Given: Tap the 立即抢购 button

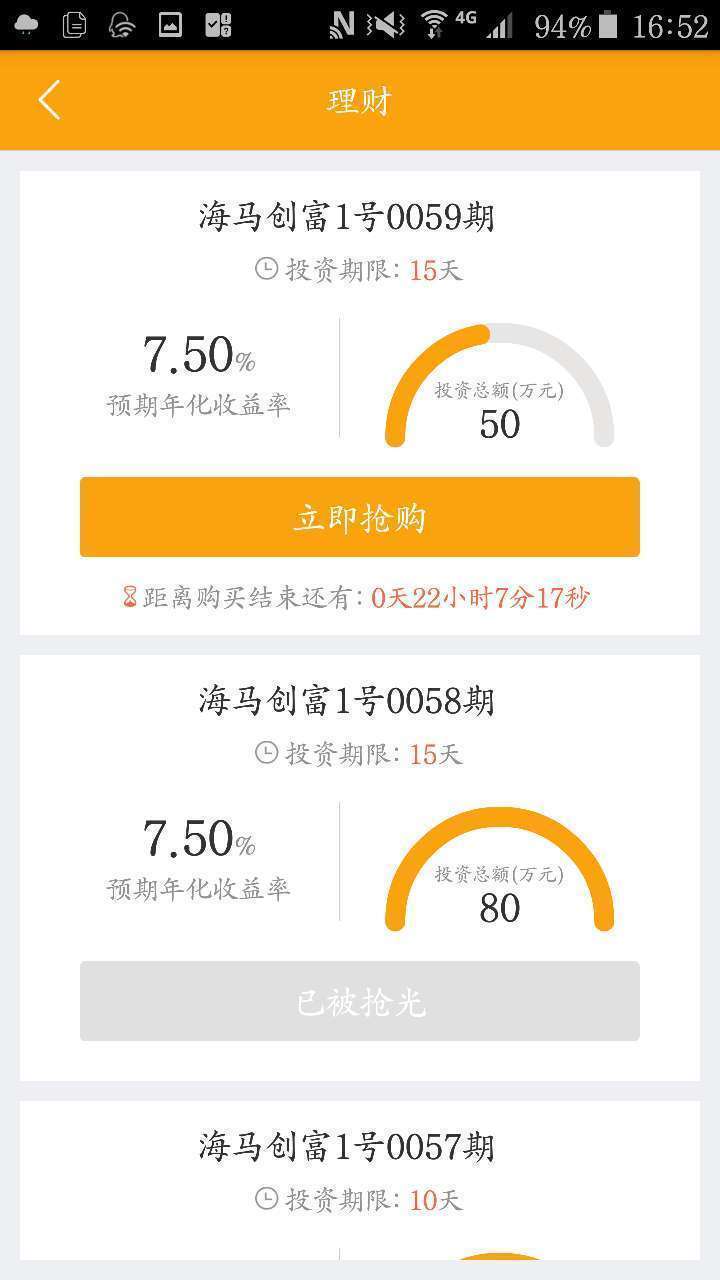Looking at the screenshot, I should click(x=360, y=517).
